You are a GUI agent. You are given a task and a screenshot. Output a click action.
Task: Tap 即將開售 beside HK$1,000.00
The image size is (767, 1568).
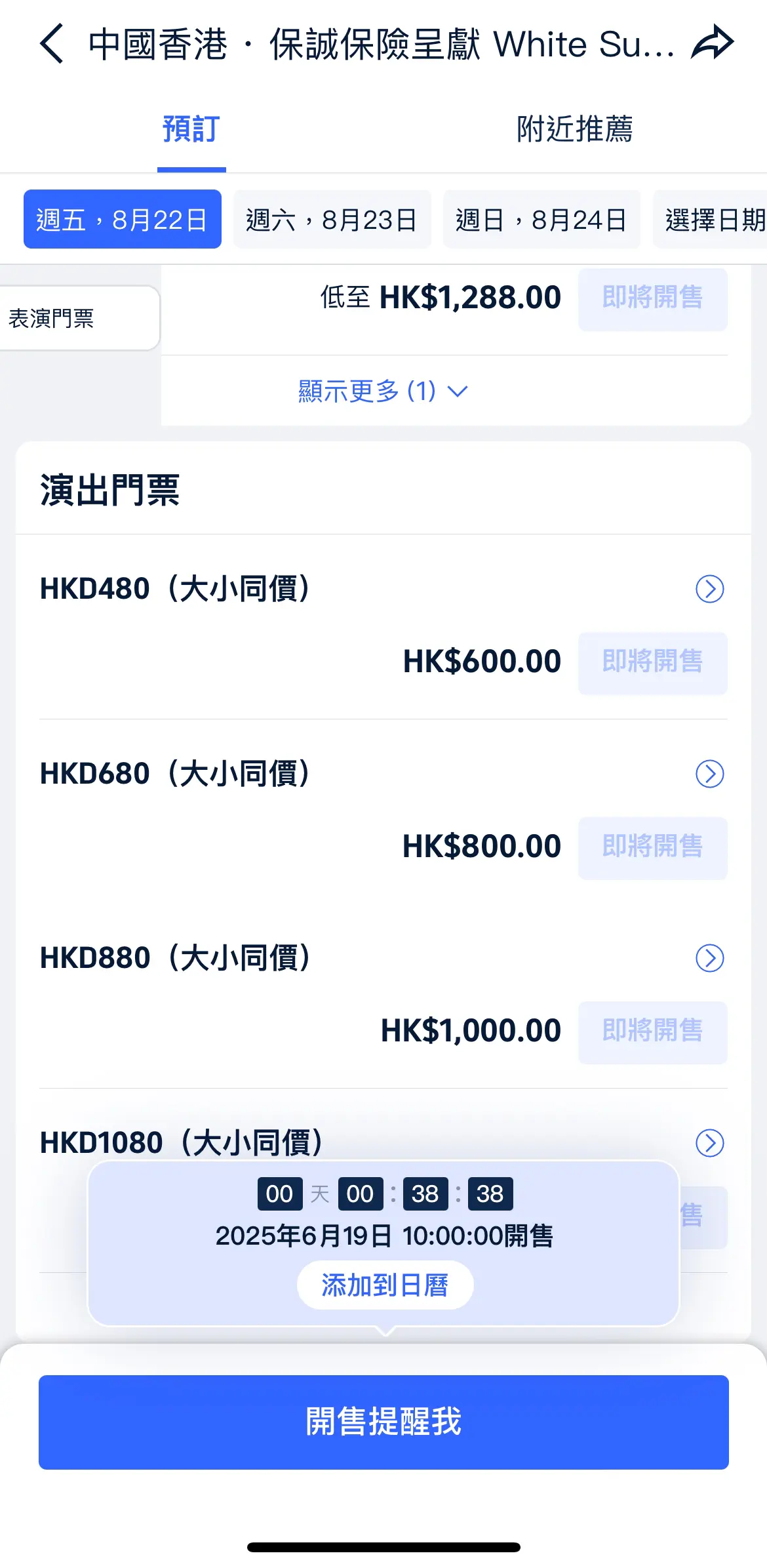coord(653,1032)
